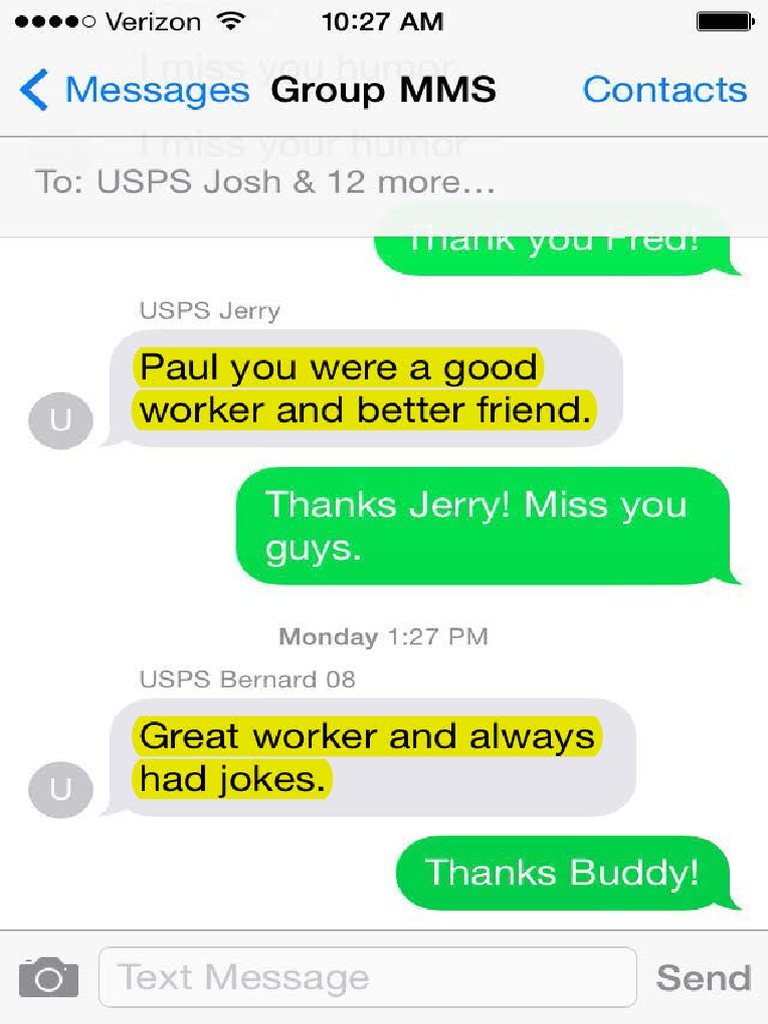The width and height of the screenshot is (768, 1024).
Task: Open the avatar beside USPS Bernard 08's message
Action: [x=61, y=789]
